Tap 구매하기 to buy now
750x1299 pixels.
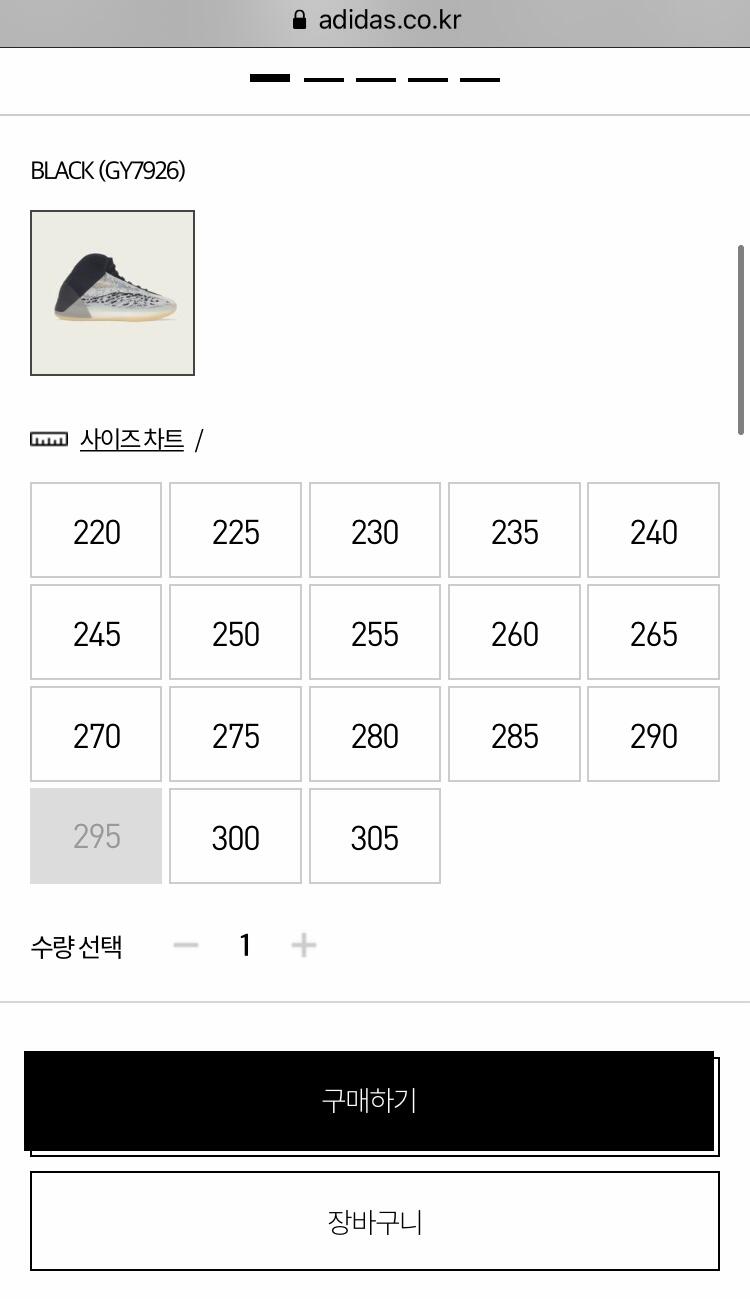(369, 1101)
